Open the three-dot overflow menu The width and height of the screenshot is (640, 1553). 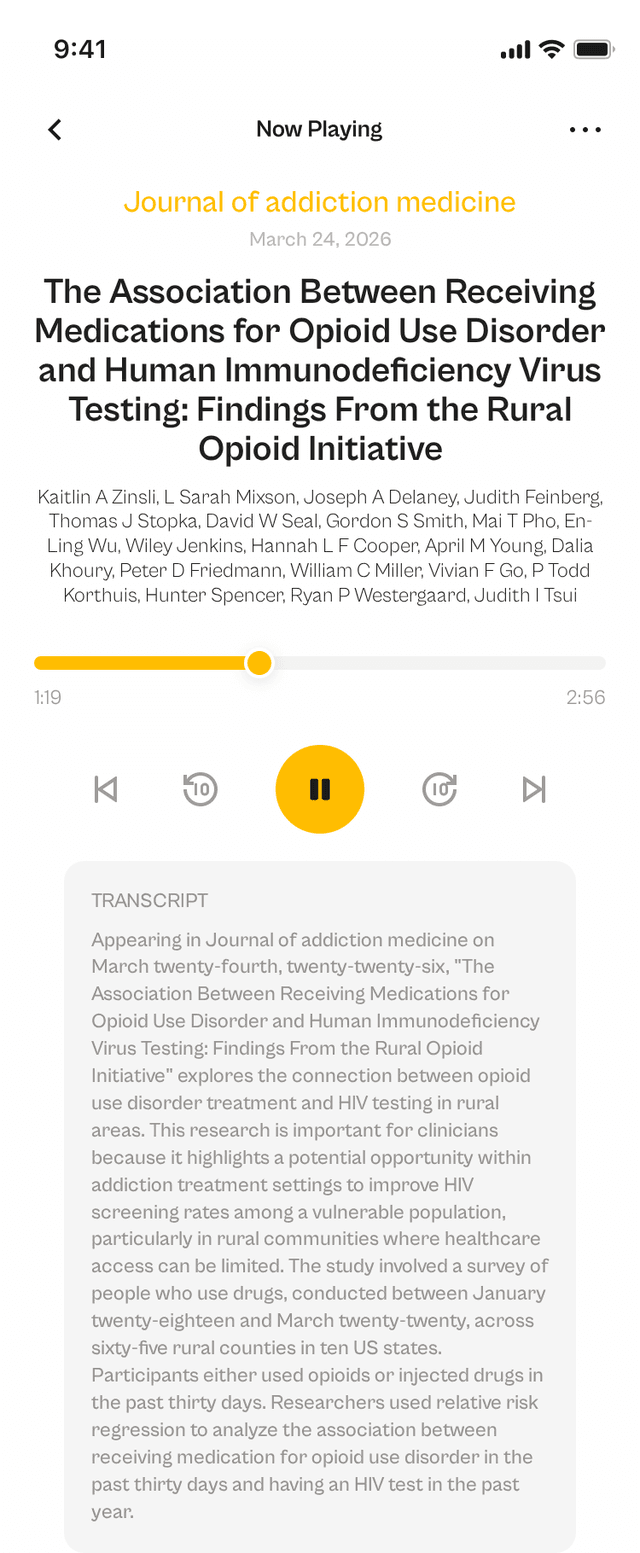585,129
